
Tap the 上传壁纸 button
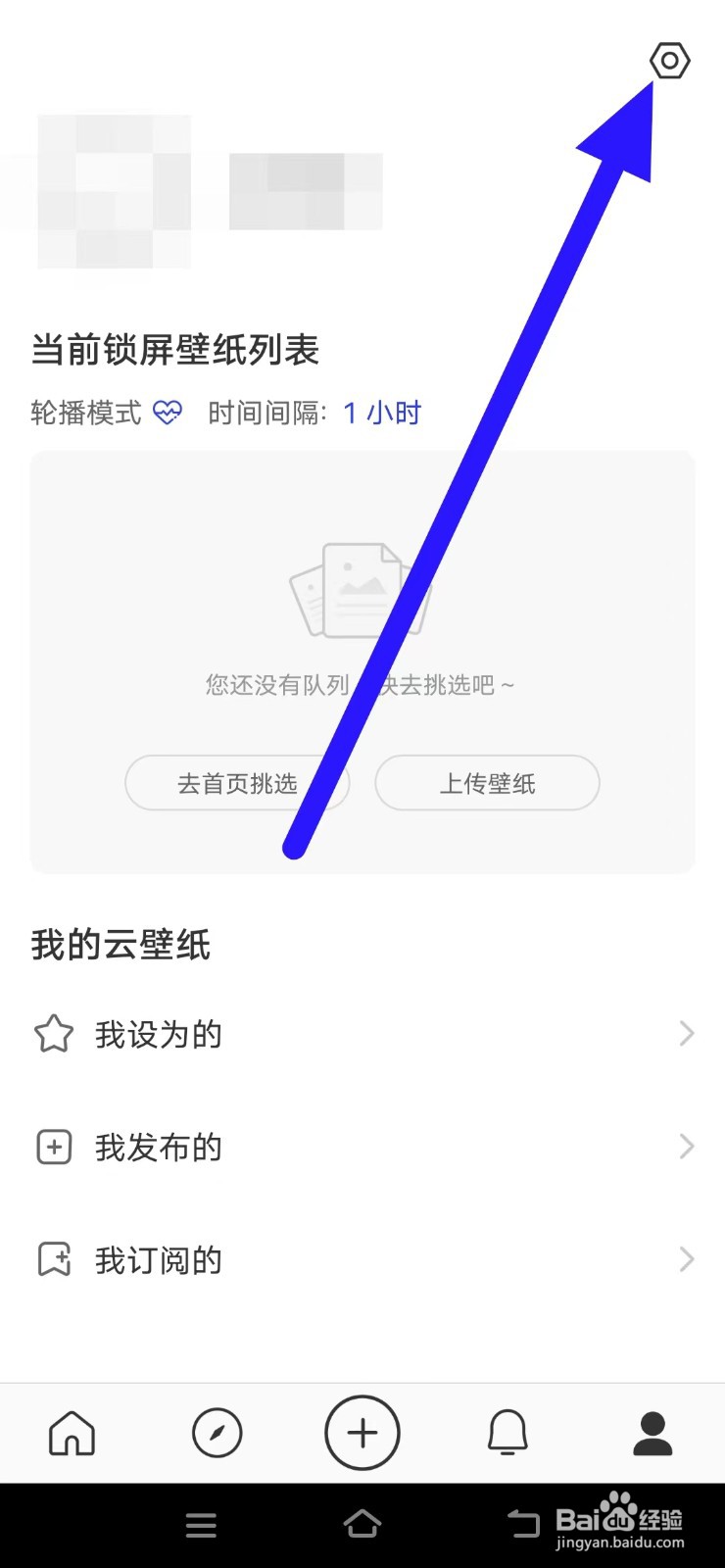487,783
